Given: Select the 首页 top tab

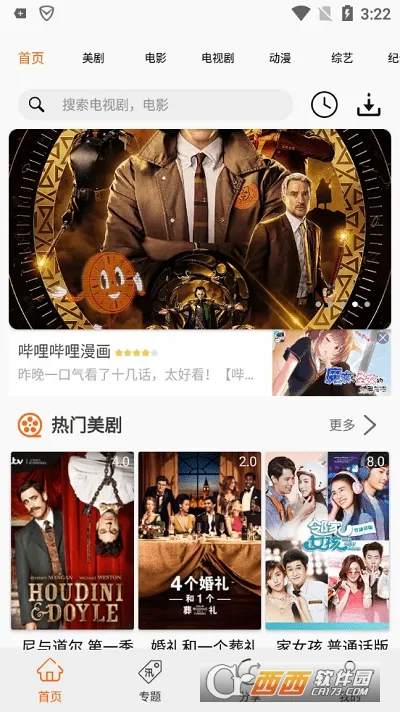Looking at the screenshot, I should tap(31, 58).
